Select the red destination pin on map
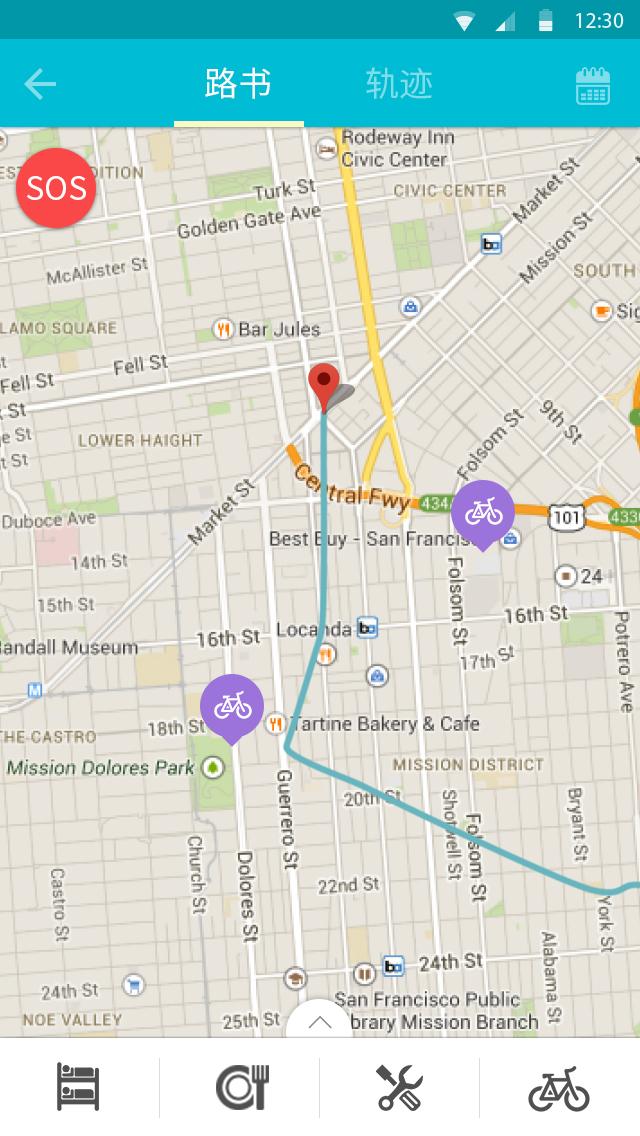Image resolution: width=640 pixels, height=1136 pixels. tap(323, 384)
